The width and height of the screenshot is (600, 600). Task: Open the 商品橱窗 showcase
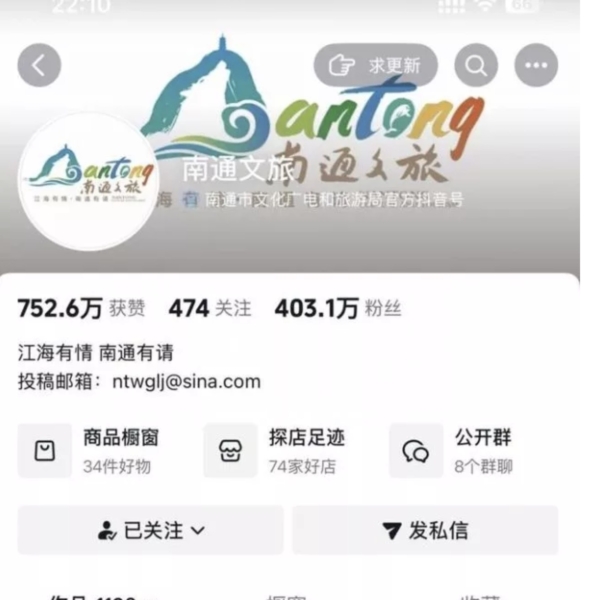(100, 450)
